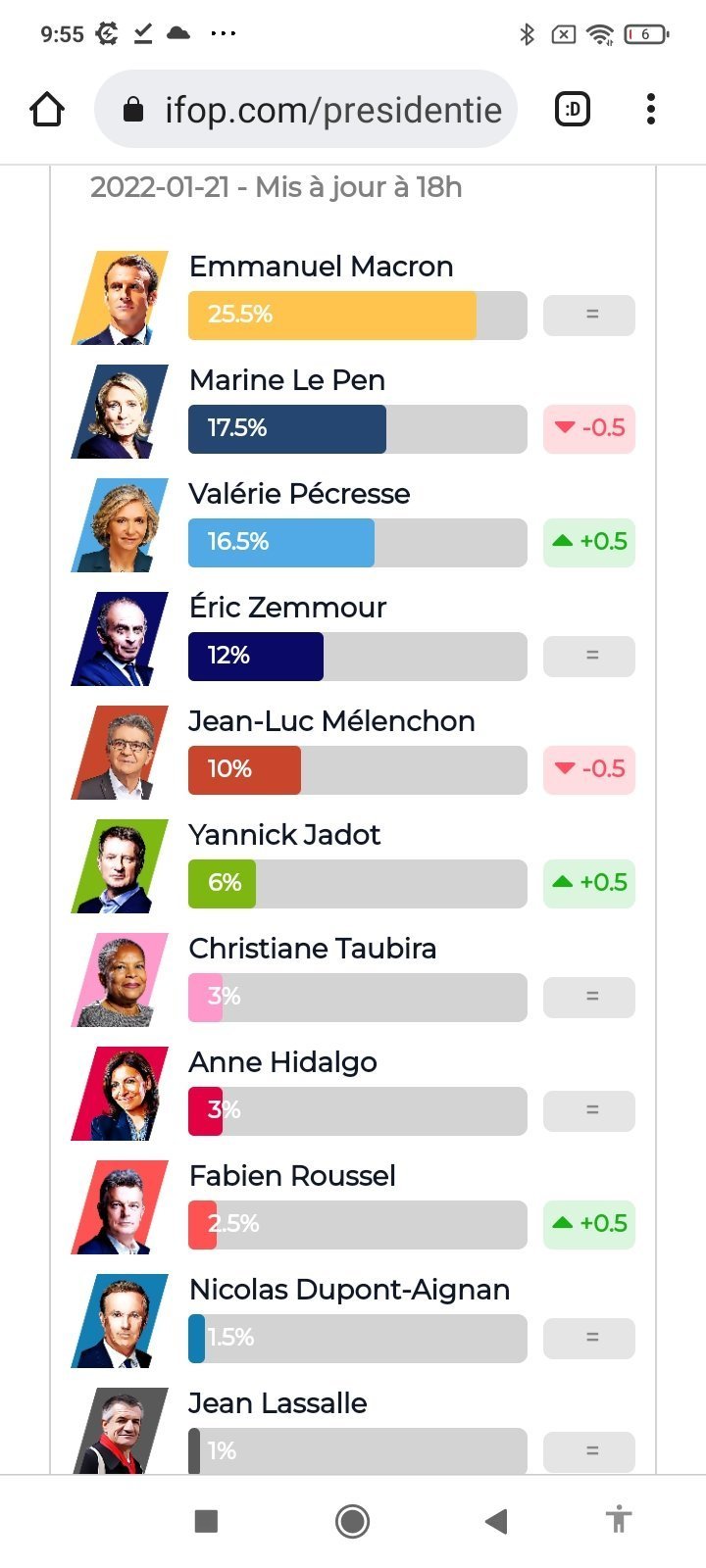Open the browser overflow menu
Screen dimensions: 706x1568
[651, 110]
